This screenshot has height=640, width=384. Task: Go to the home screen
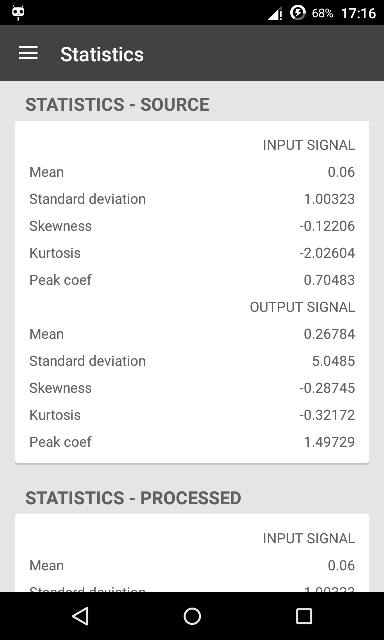[192, 616]
